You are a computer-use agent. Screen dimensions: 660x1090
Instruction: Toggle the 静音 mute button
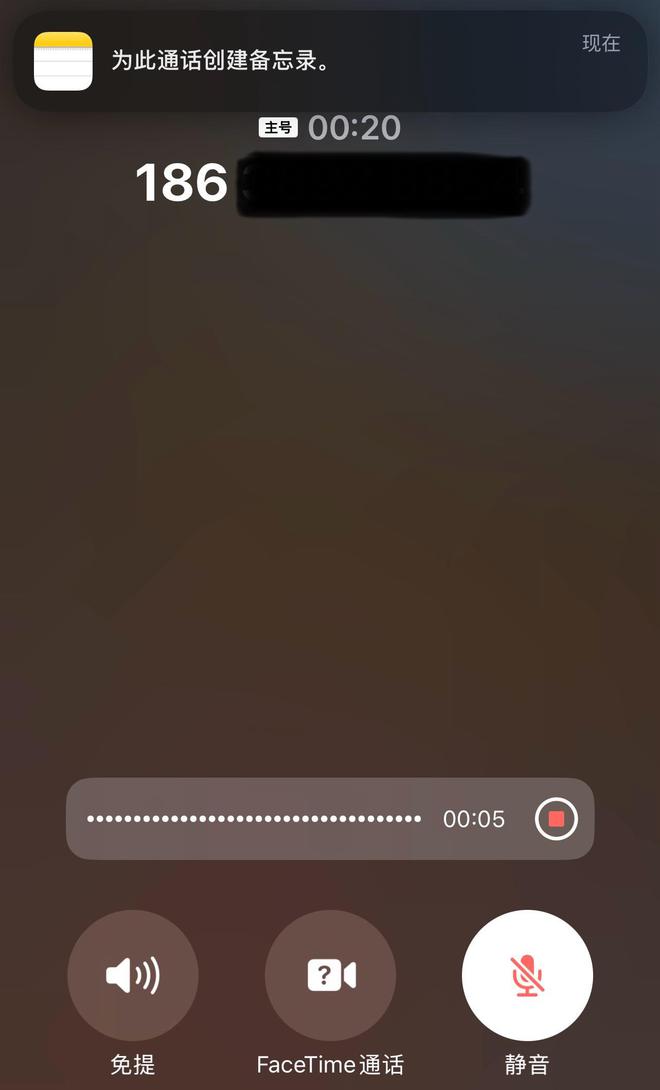tap(527, 976)
